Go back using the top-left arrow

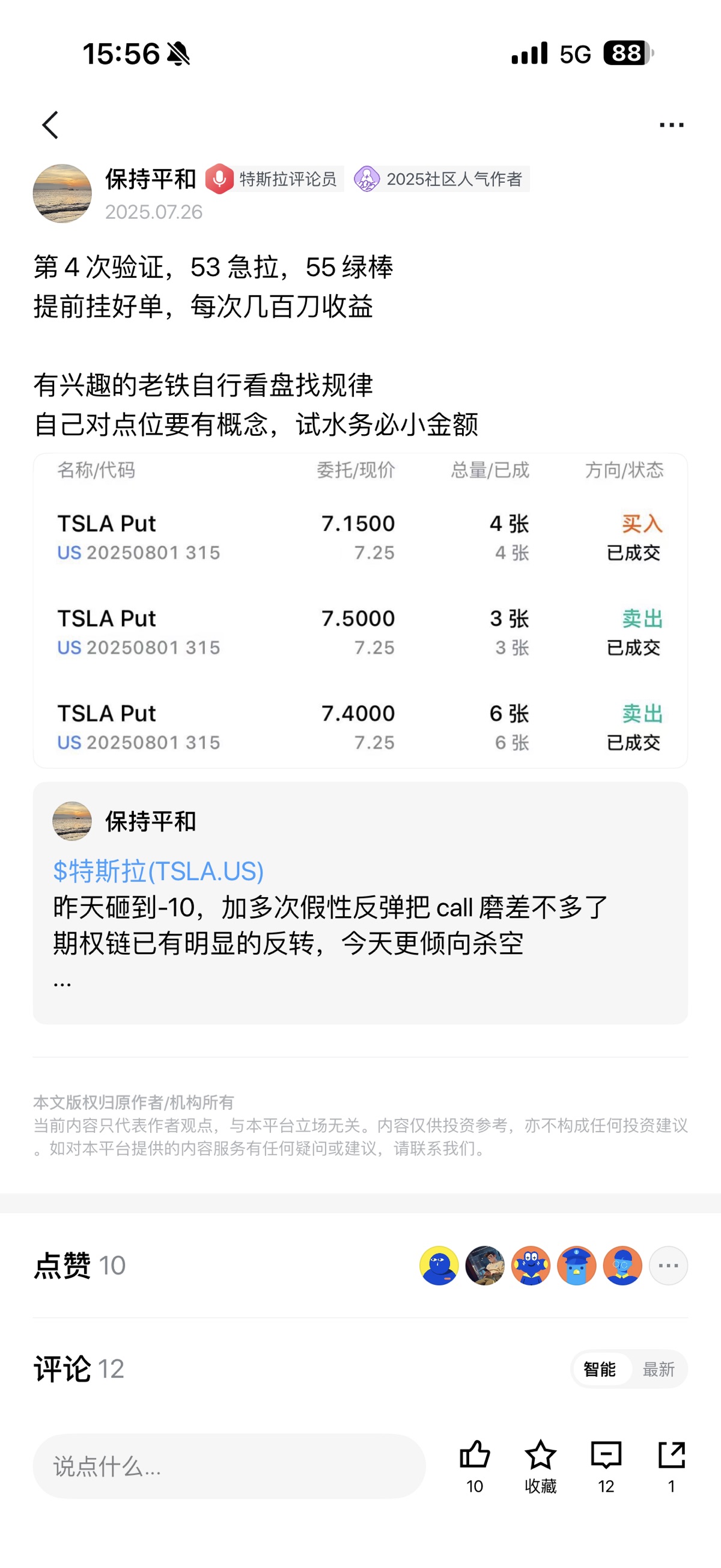pyautogui.click(x=50, y=125)
